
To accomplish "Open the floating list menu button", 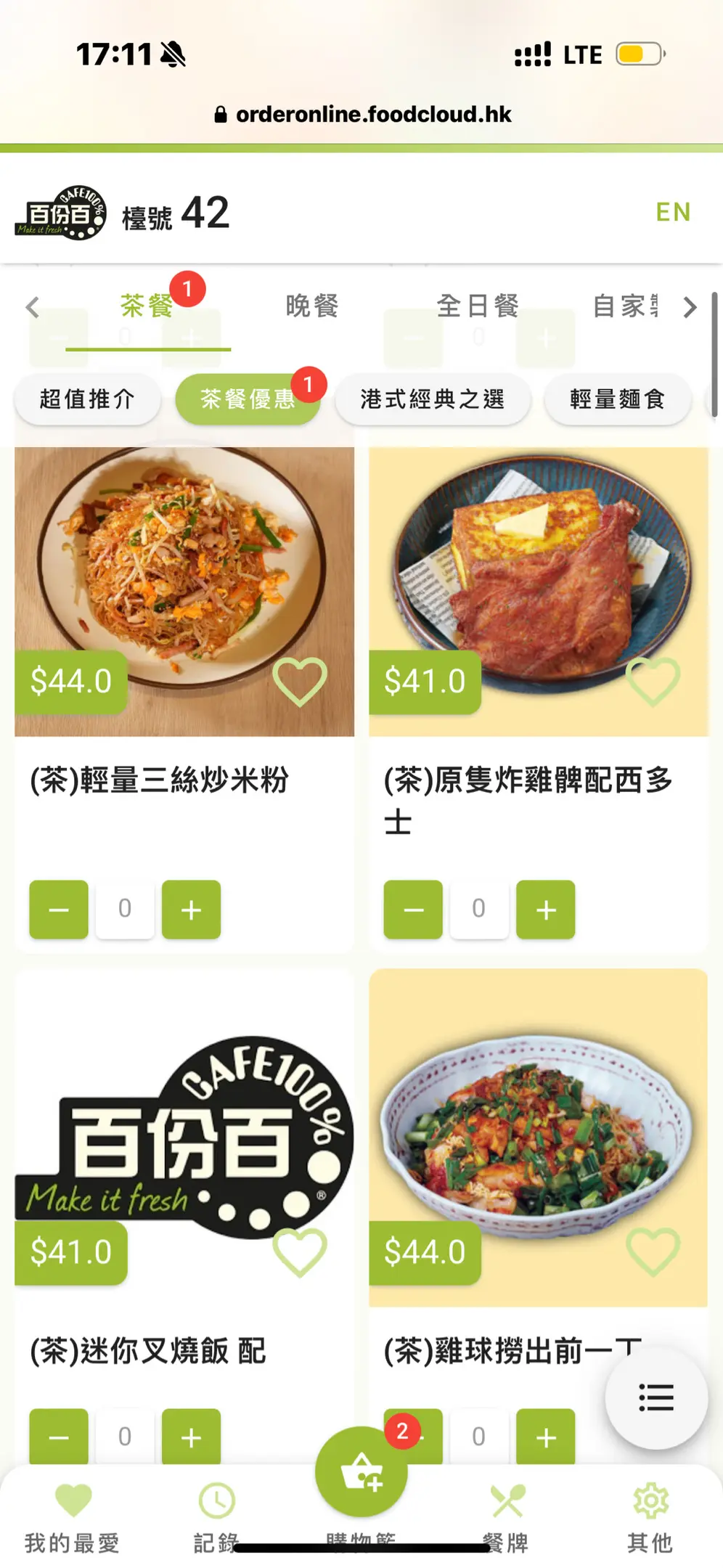I will coord(656,1397).
